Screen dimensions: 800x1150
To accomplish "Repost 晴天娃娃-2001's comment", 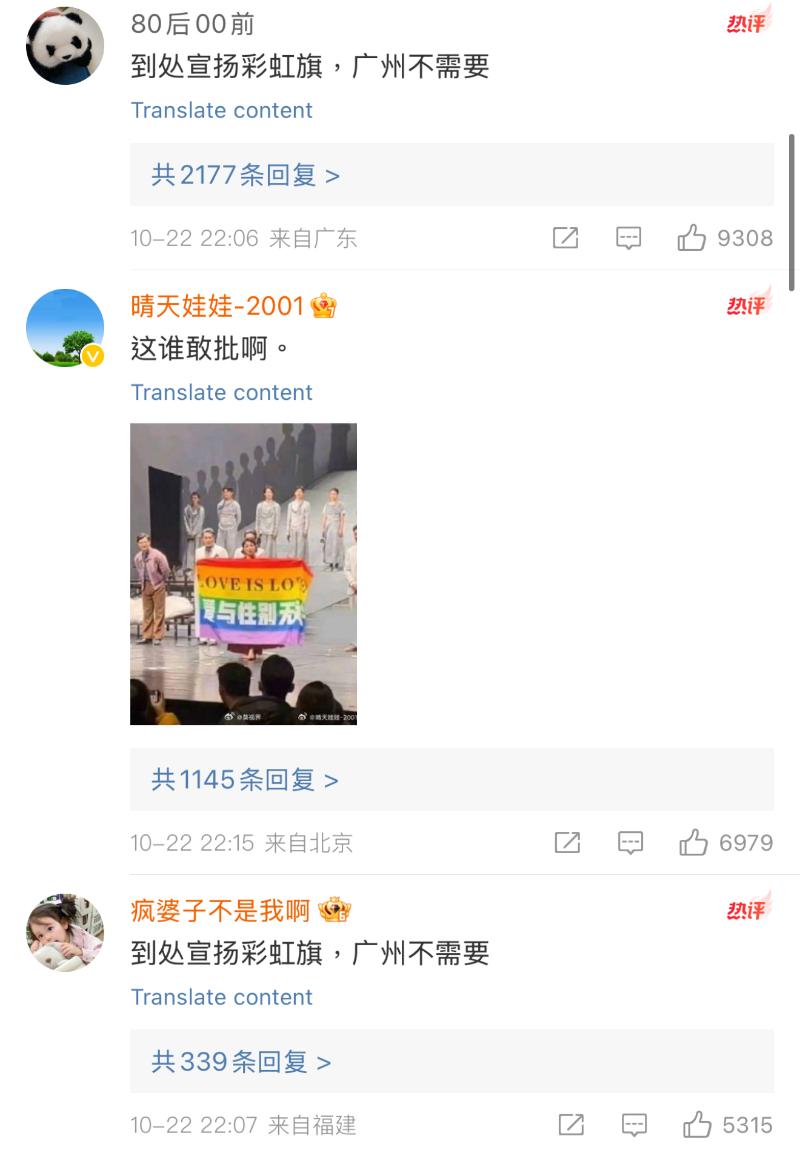I will pos(567,843).
